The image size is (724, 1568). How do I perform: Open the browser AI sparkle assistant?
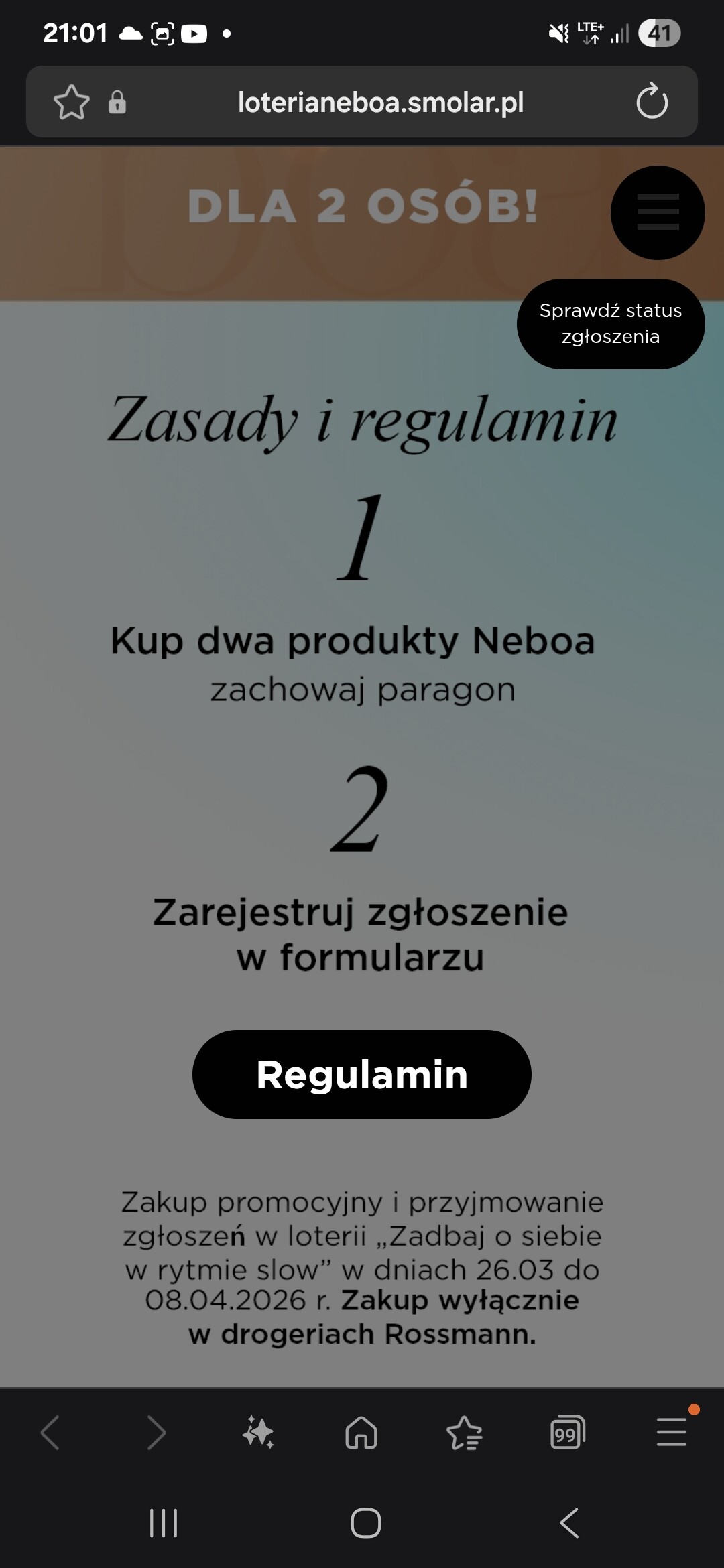(x=258, y=1433)
